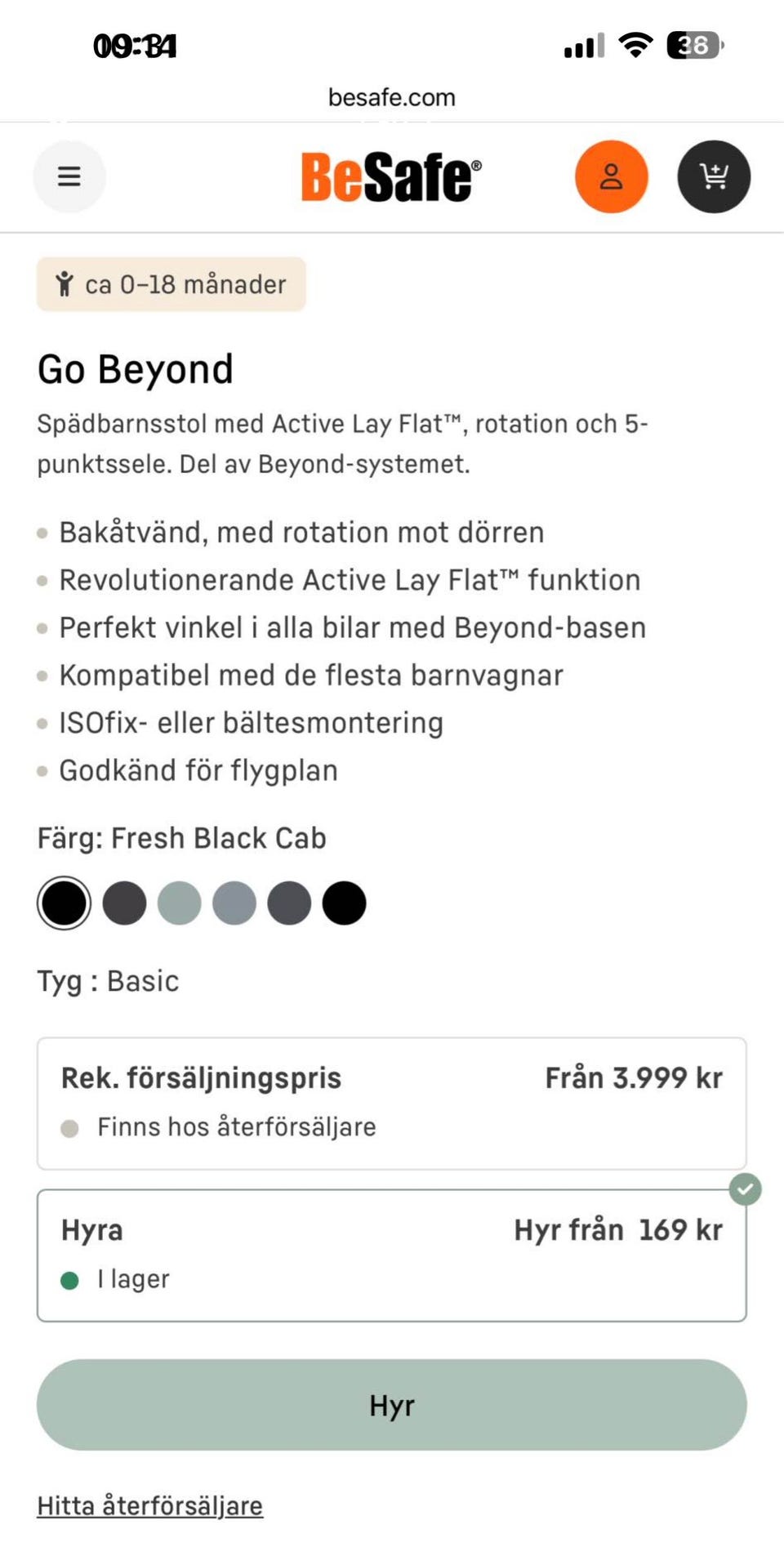Select the Hyra rental card
Image resolution: width=784 pixels, height=1543 pixels.
(x=390, y=1251)
